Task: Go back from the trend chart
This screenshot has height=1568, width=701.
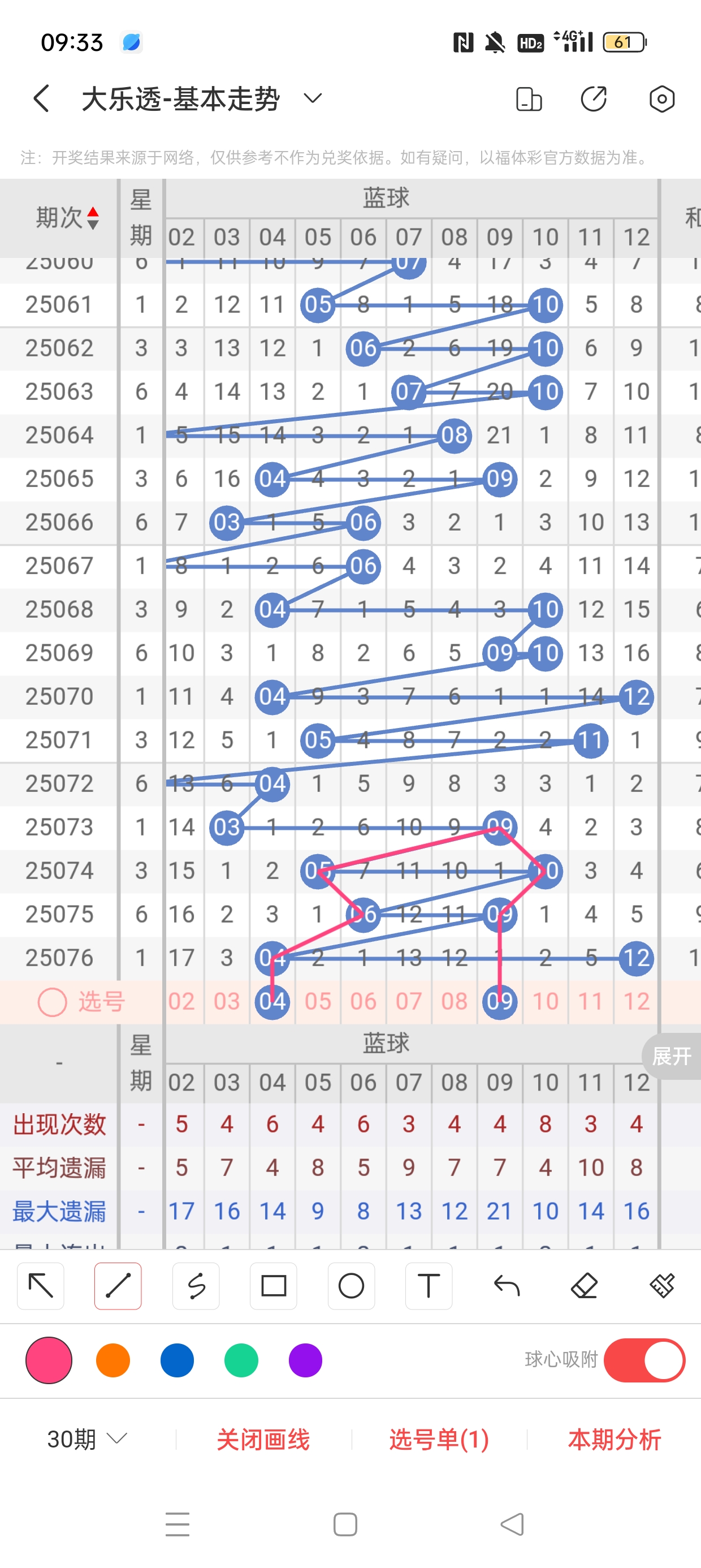Action: tap(41, 98)
